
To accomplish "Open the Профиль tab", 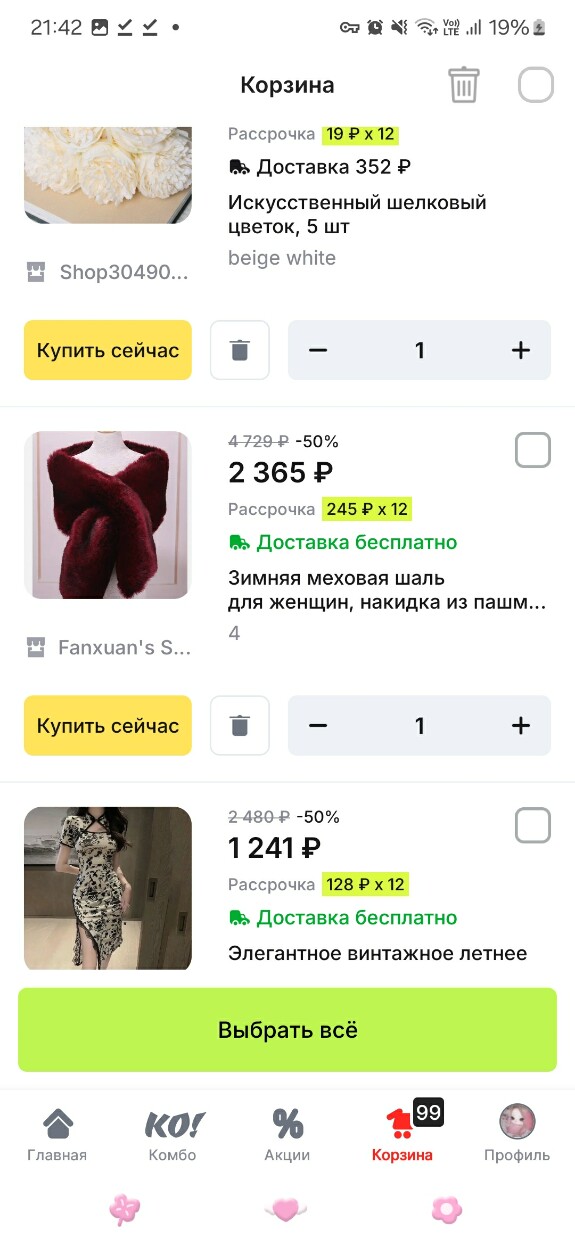I will [x=517, y=1135].
